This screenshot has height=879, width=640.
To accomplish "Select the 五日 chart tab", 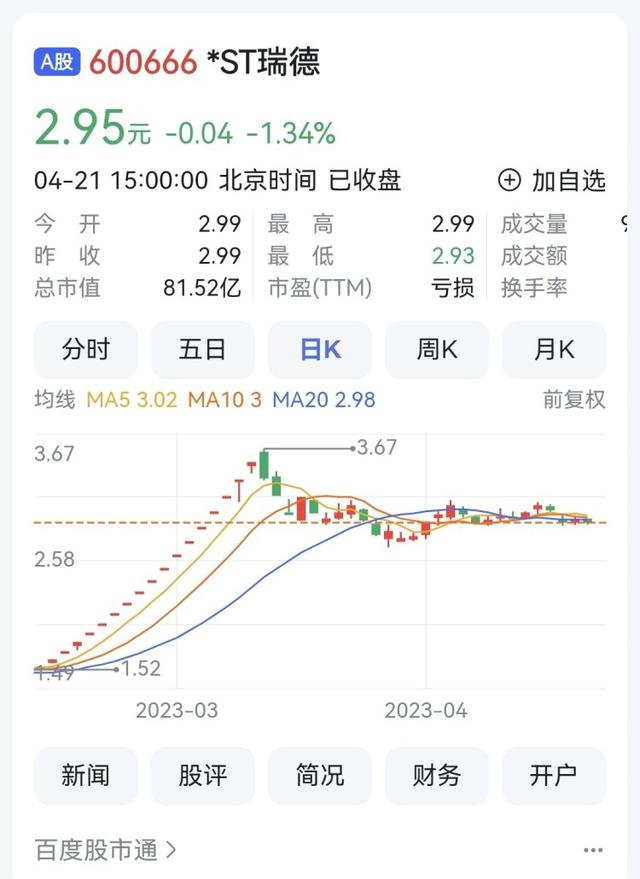I will pyautogui.click(x=202, y=349).
